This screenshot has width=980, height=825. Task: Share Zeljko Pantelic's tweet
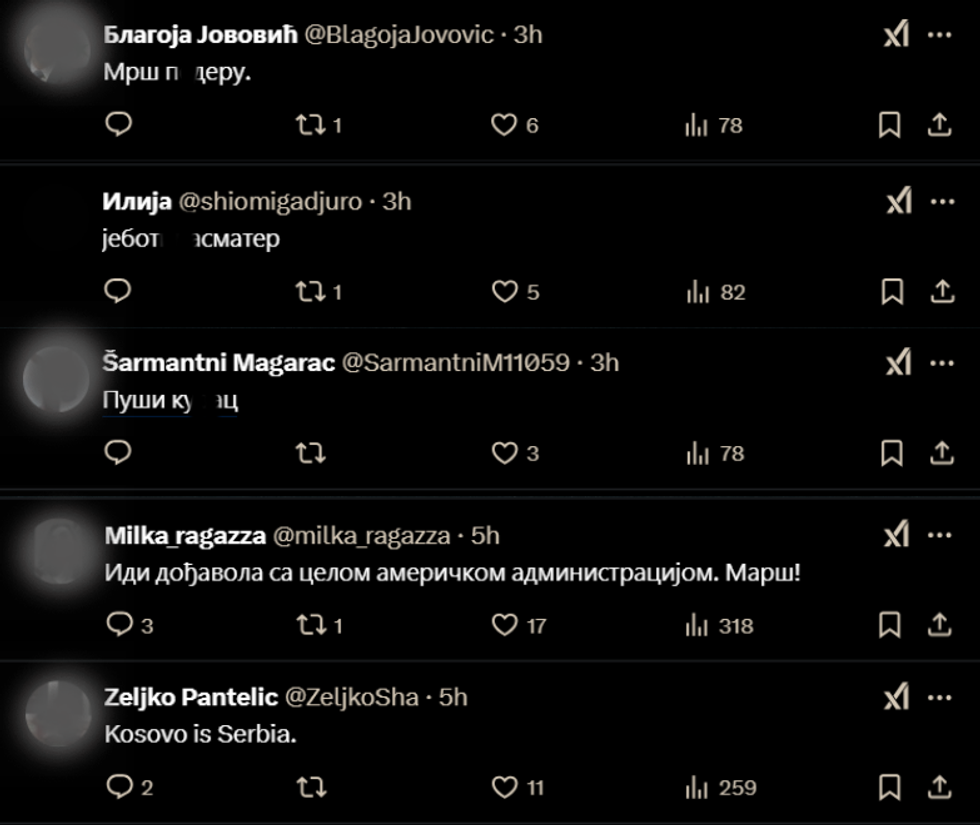[940, 787]
